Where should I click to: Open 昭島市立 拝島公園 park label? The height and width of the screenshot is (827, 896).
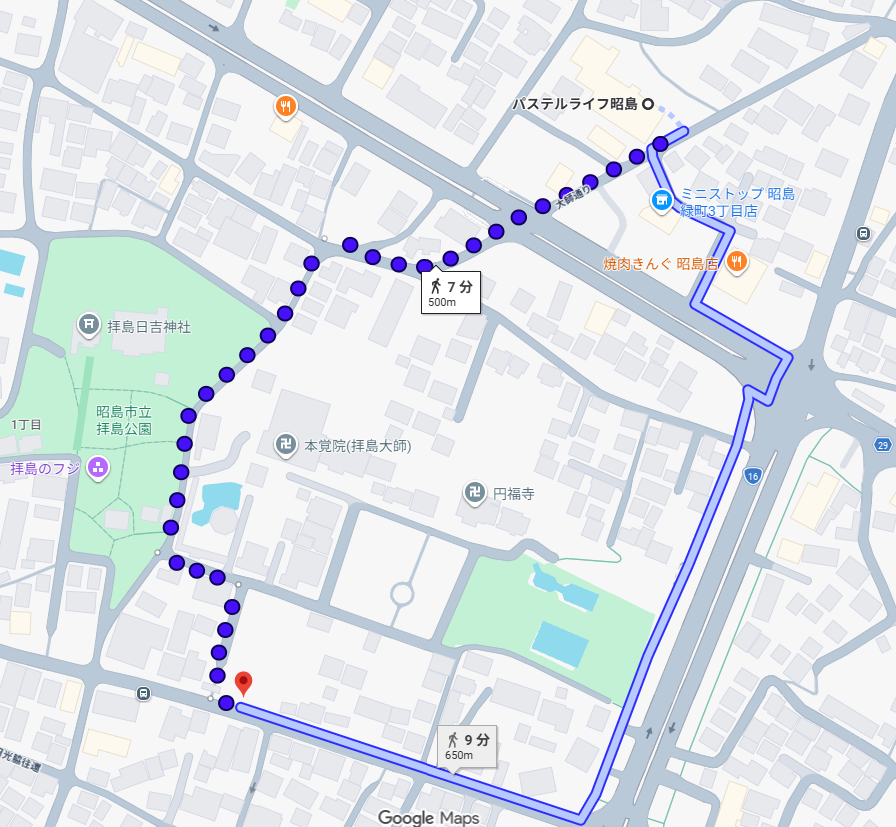click(123, 420)
